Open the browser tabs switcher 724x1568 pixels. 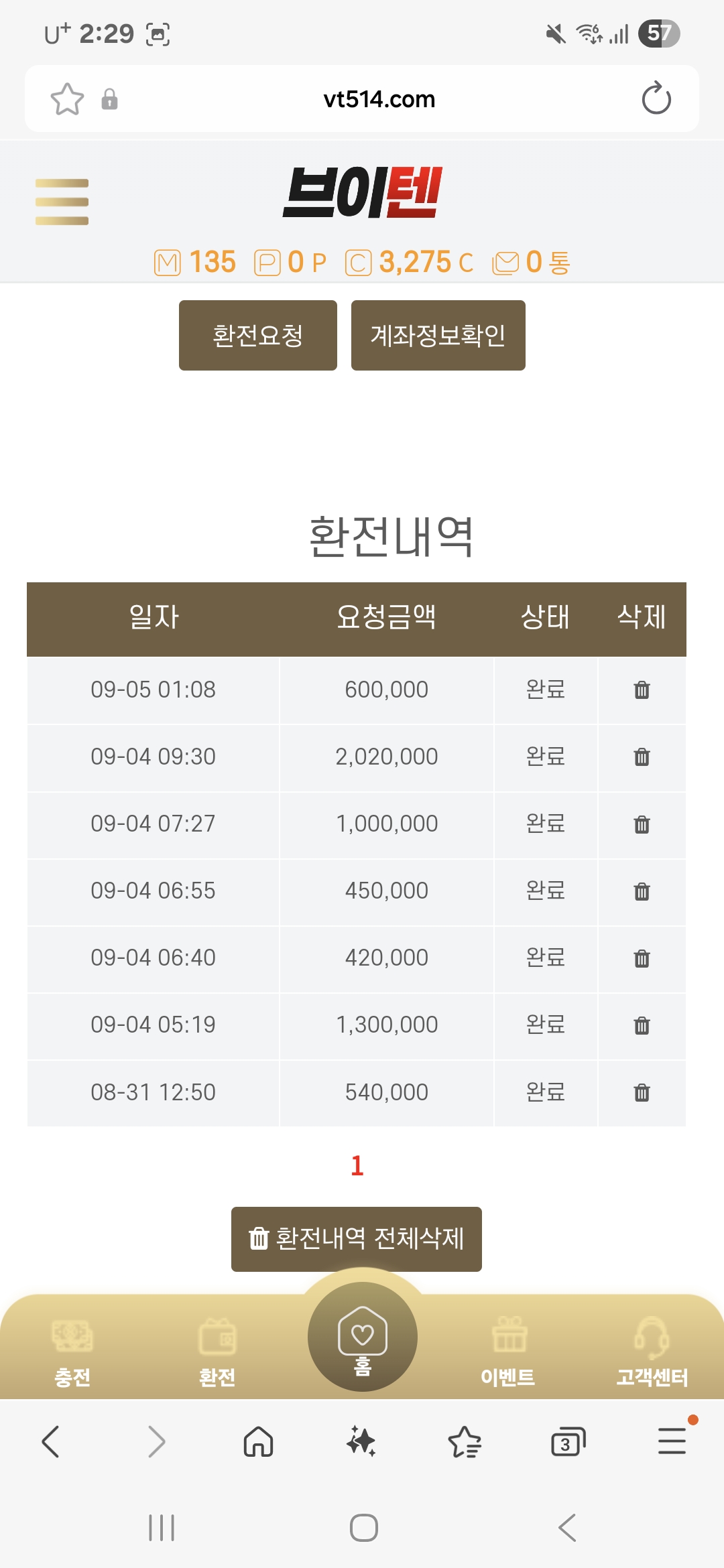coord(568,1441)
